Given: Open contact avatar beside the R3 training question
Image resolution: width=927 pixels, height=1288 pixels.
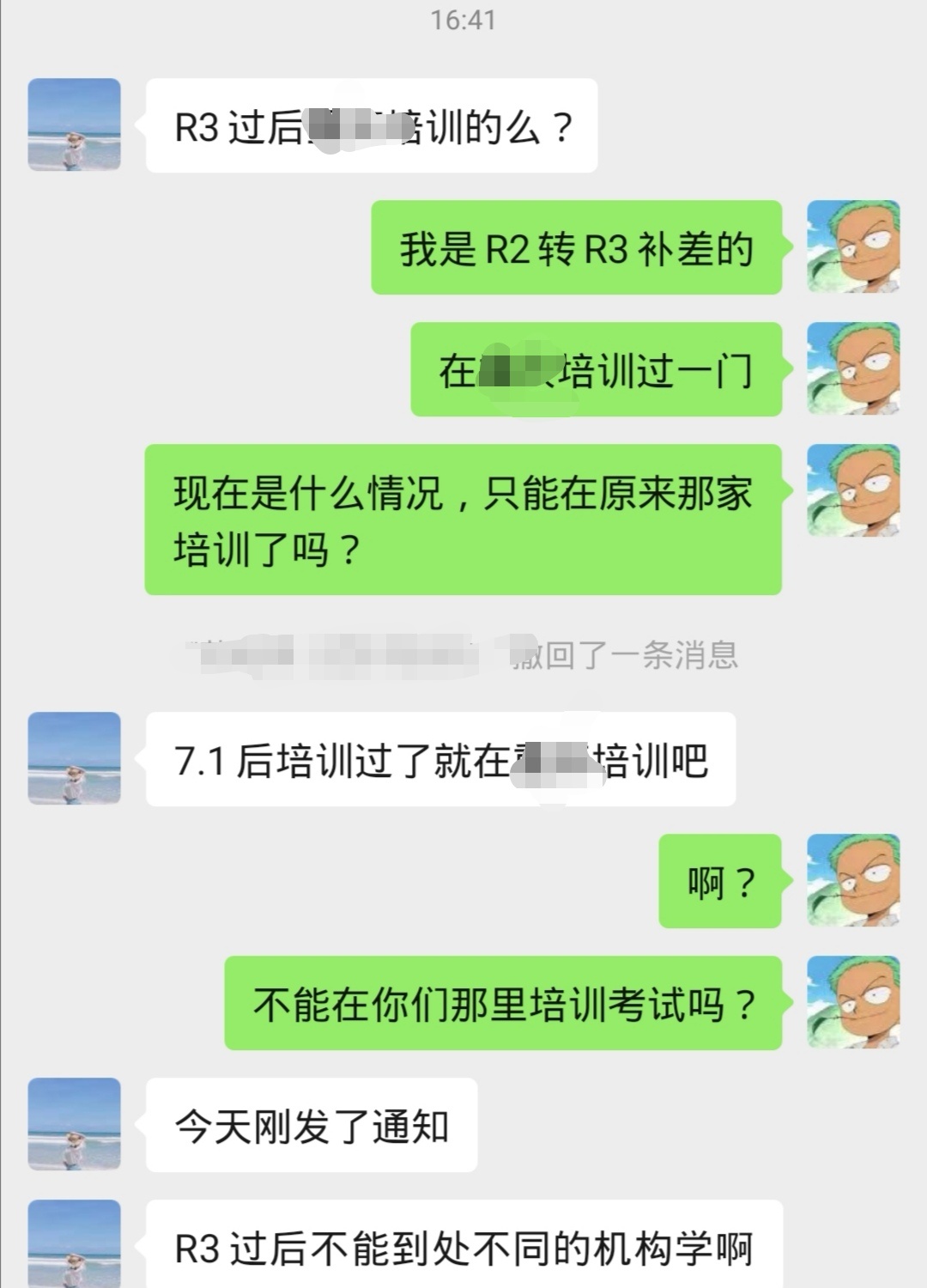Looking at the screenshot, I should [x=74, y=125].
